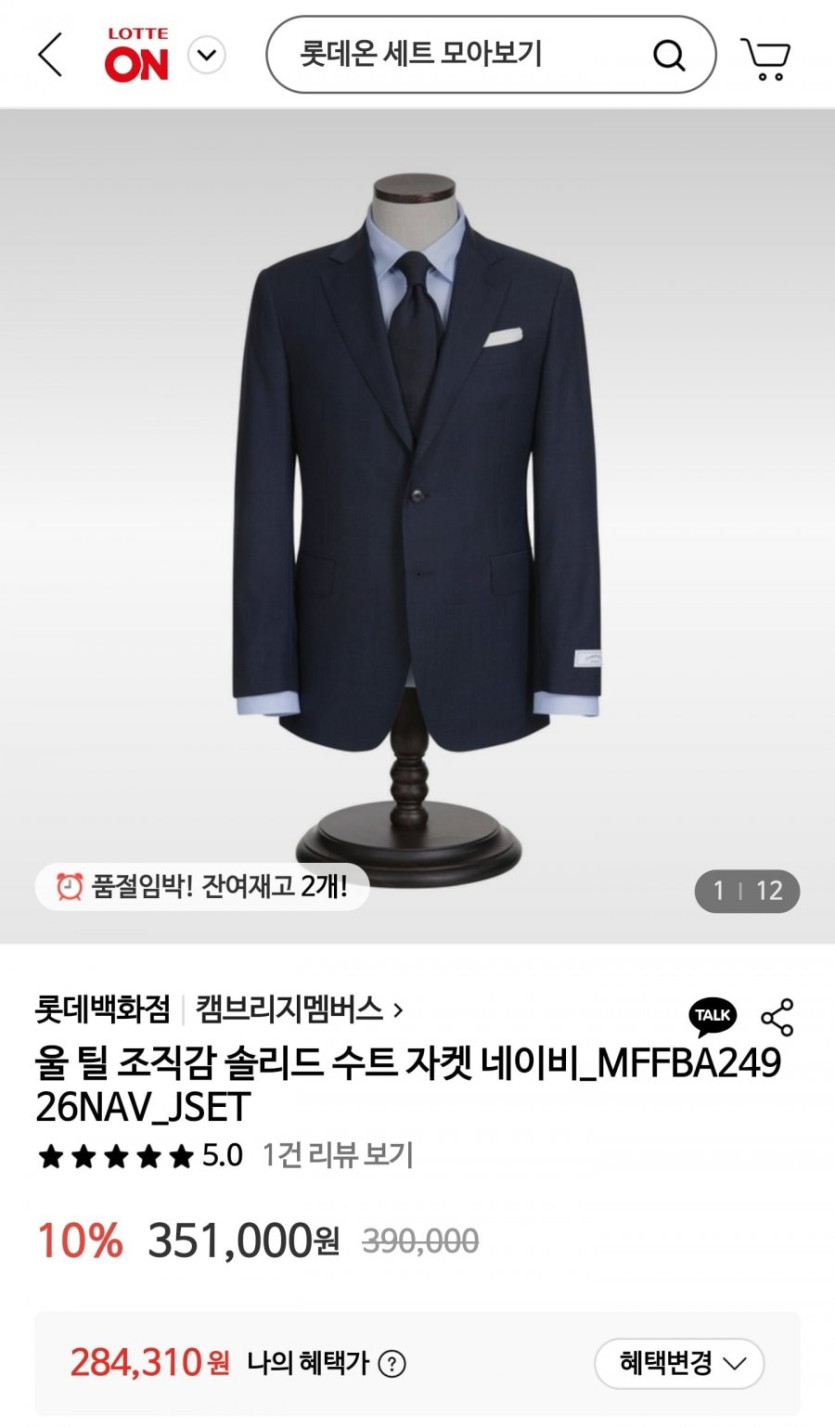
Task: Go back with the arrow icon
Action: pos(50,54)
